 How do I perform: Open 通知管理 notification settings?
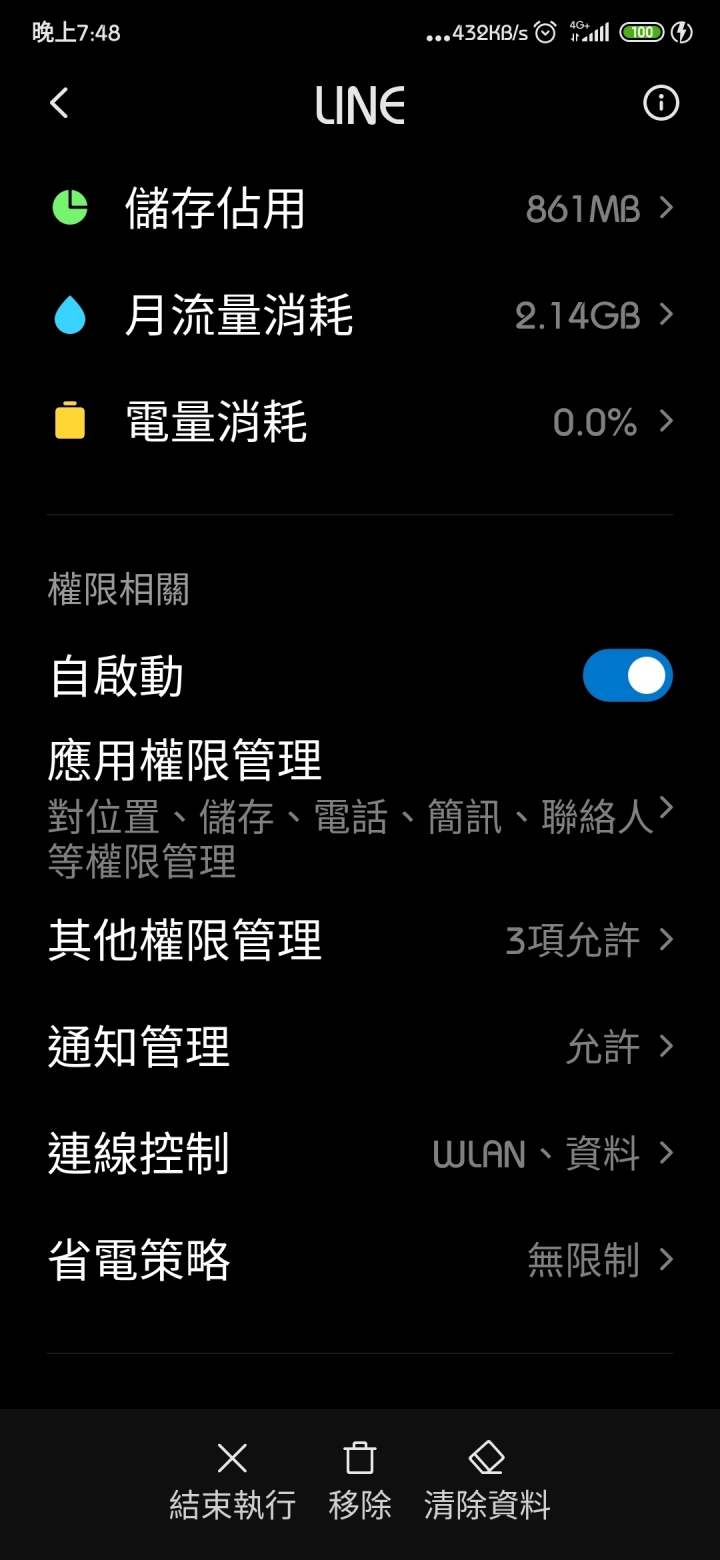360,1047
